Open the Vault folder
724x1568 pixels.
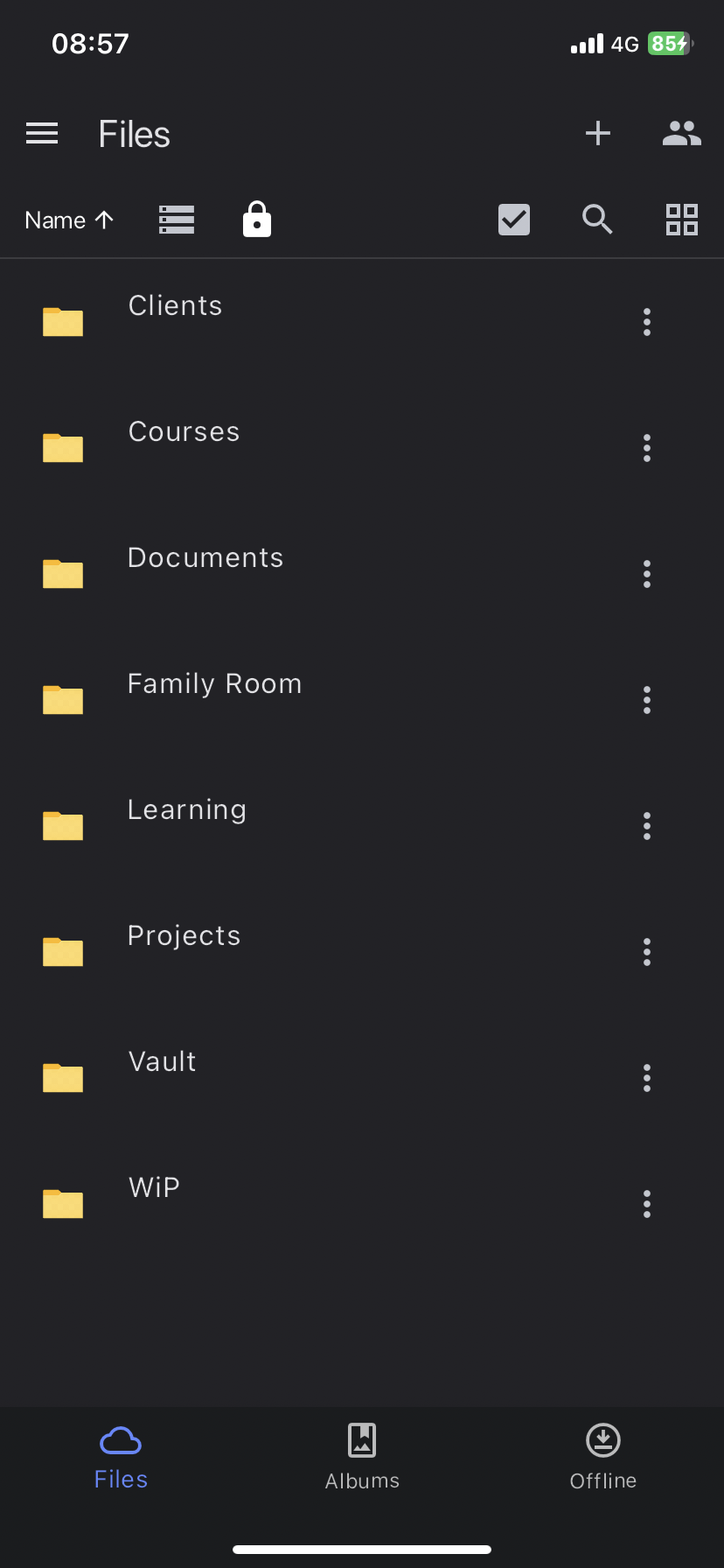(x=362, y=1077)
